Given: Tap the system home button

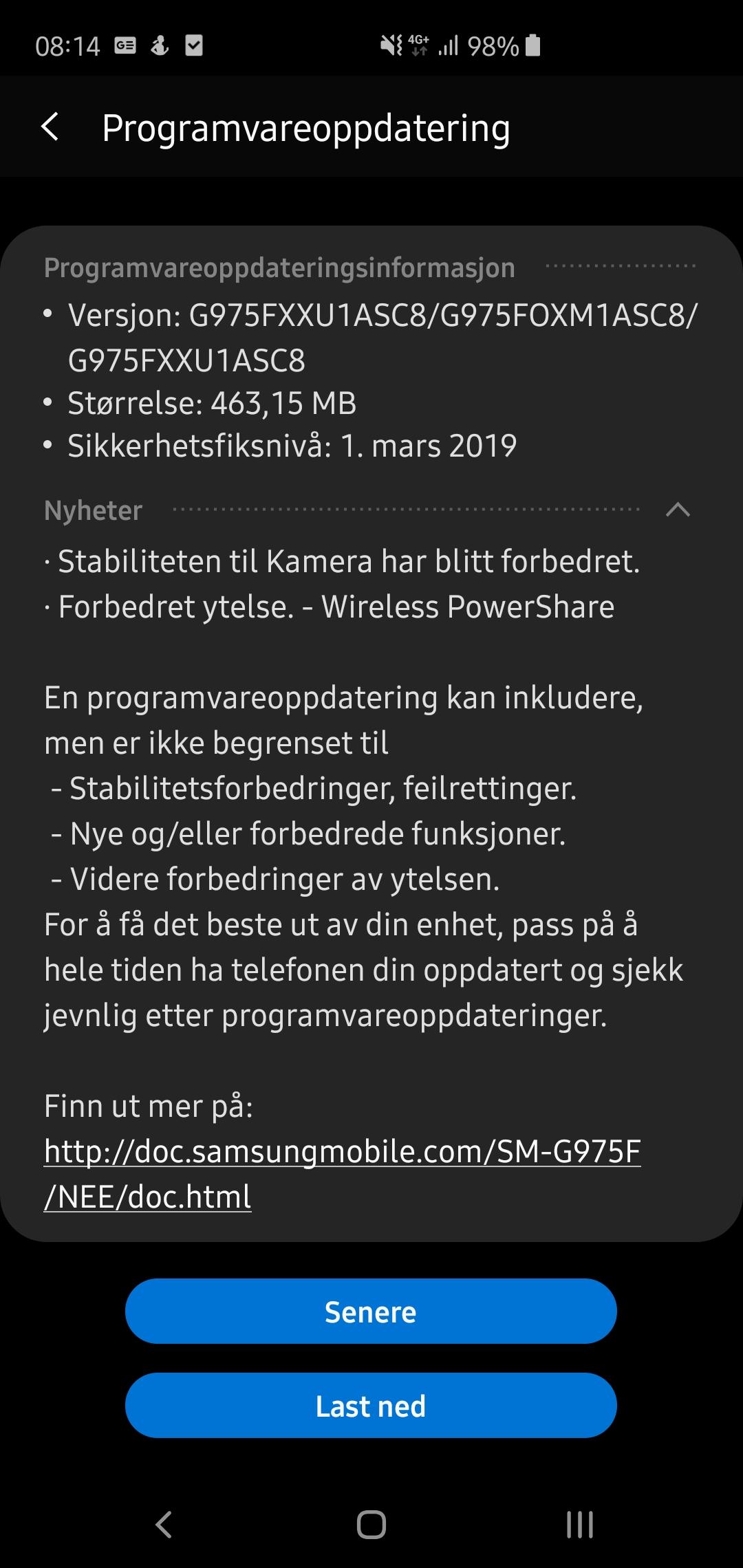Looking at the screenshot, I should coord(371,1525).
